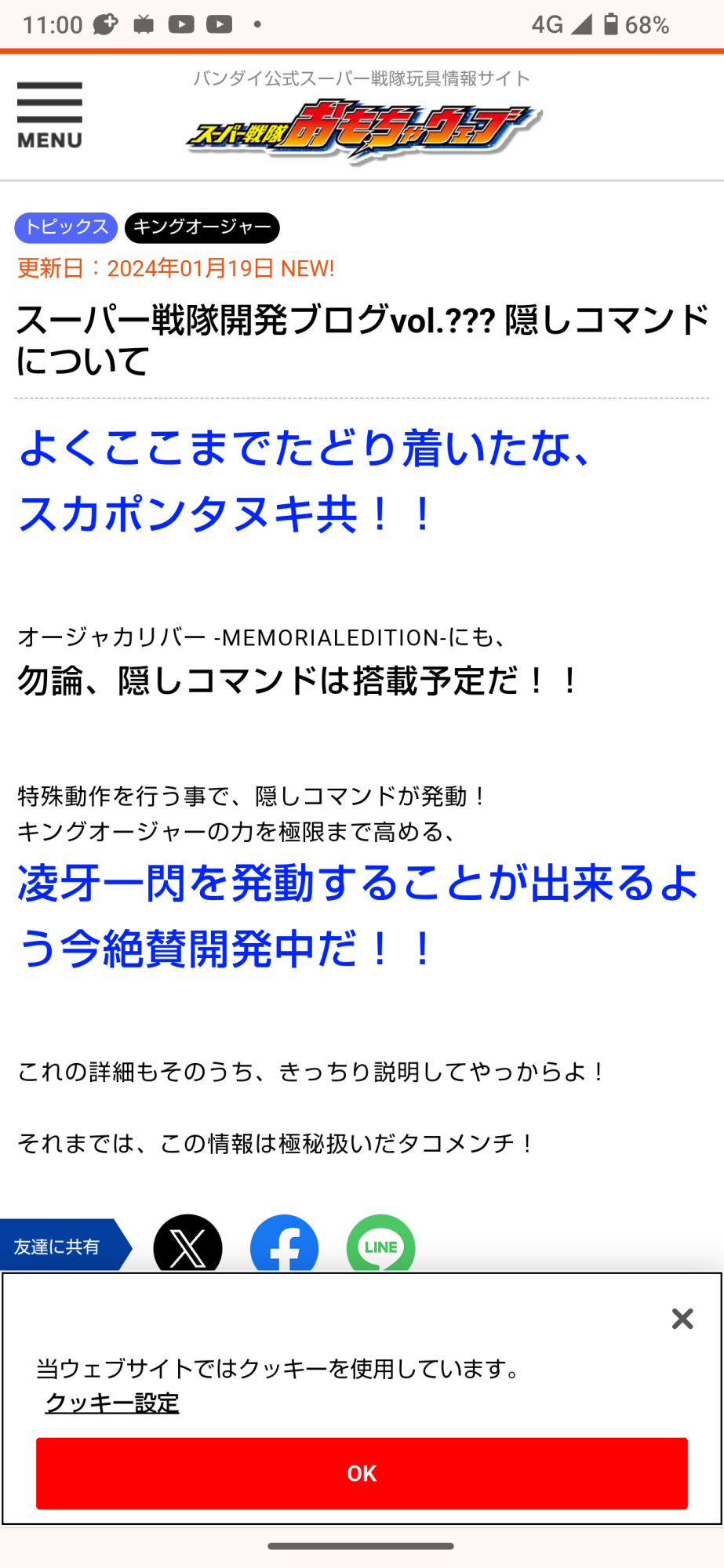Open the クッキー設定 link
This screenshot has width=724, height=1568.
click(x=112, y=1403)
